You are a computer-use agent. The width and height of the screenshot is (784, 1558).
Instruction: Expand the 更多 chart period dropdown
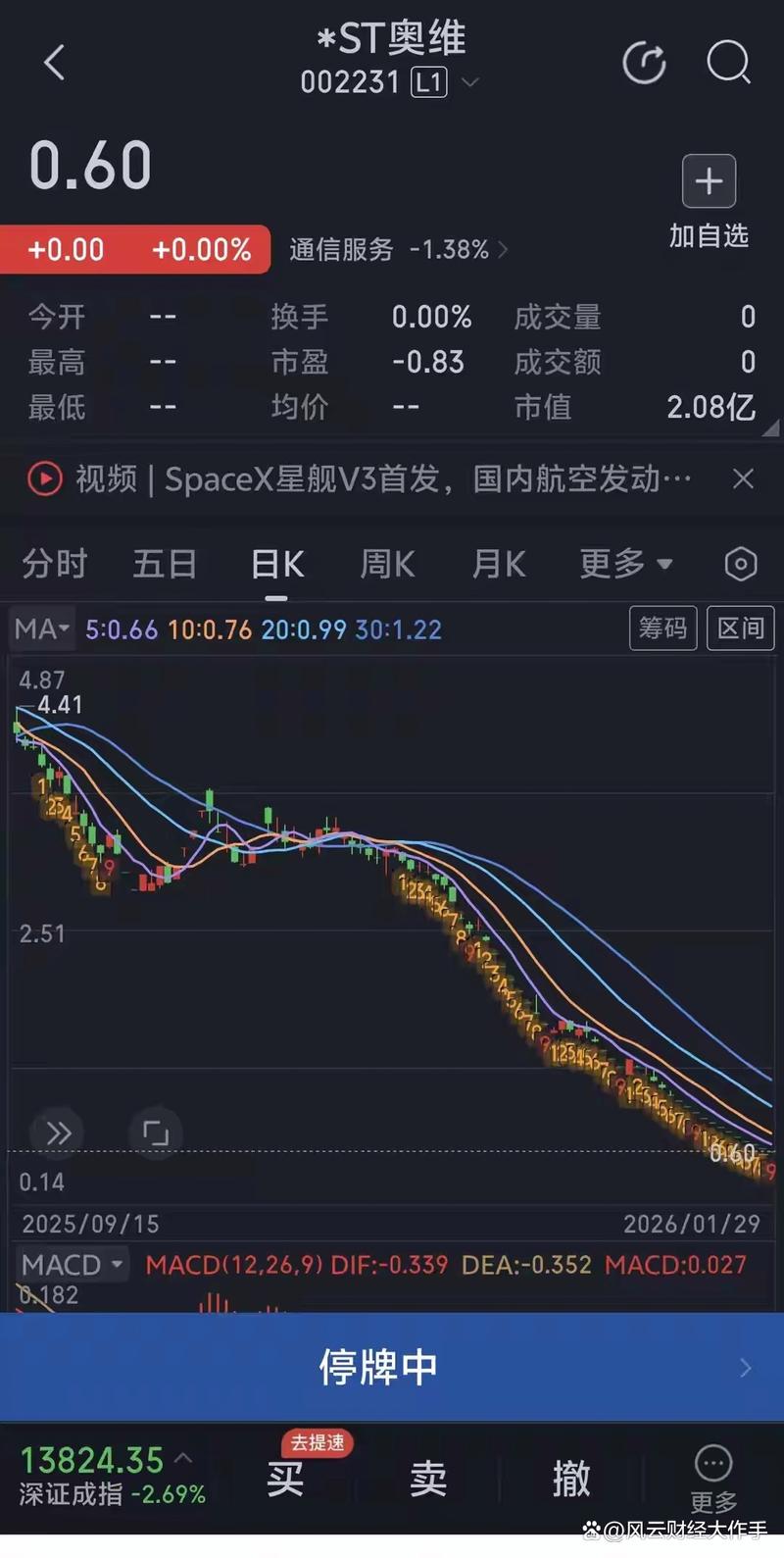click(x=625, y=563)
